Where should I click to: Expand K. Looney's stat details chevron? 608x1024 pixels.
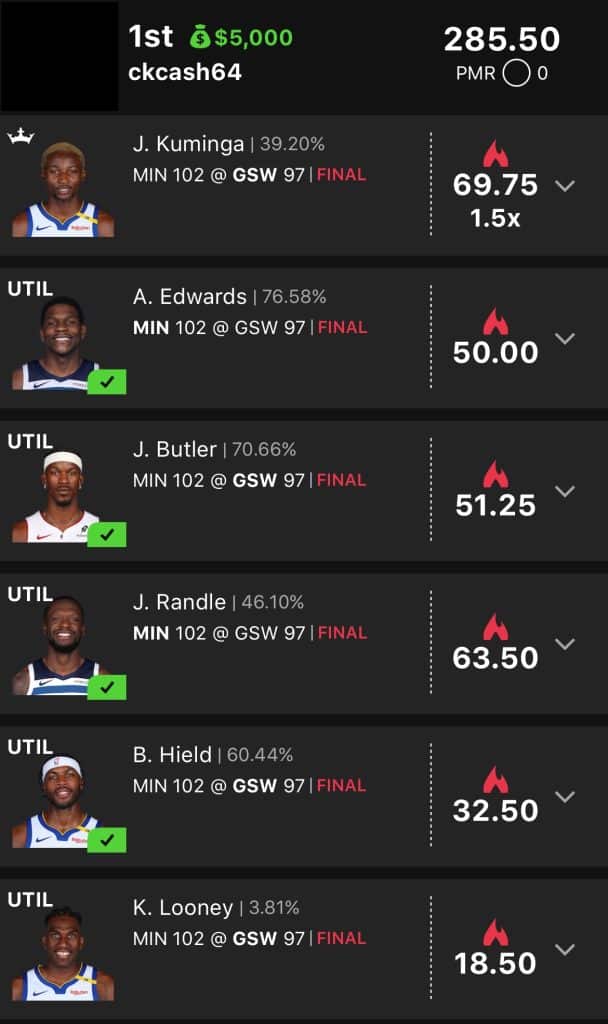tap(565, 951)
